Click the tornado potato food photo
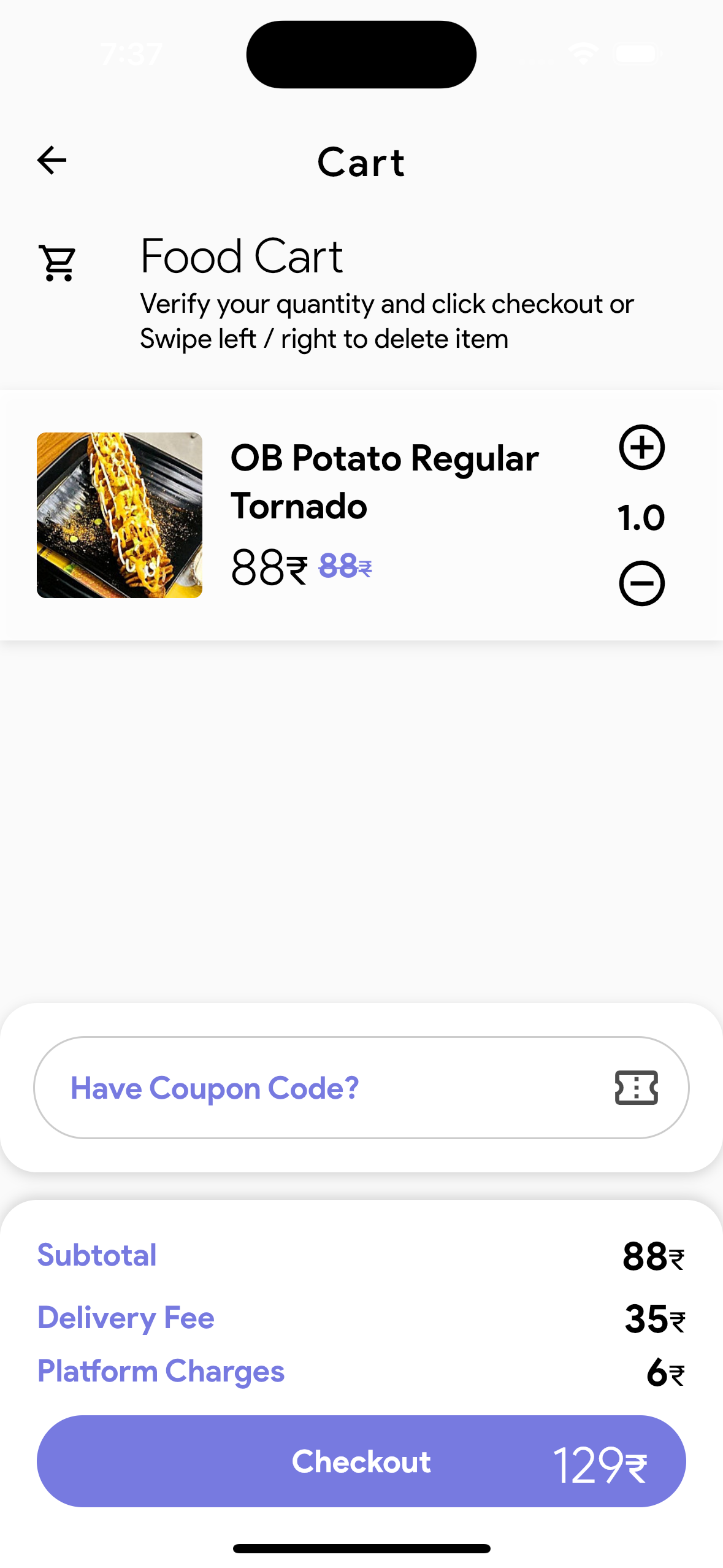This screenshot has height=1568, width=723. (x=120, y=515)
